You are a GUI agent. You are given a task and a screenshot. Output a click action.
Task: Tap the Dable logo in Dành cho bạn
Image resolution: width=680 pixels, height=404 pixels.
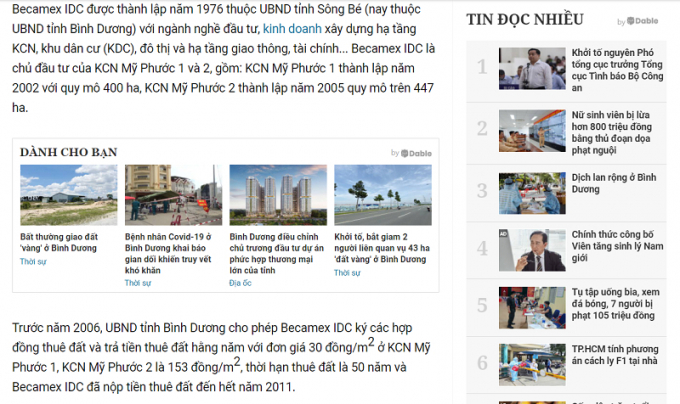pos(414,153)
